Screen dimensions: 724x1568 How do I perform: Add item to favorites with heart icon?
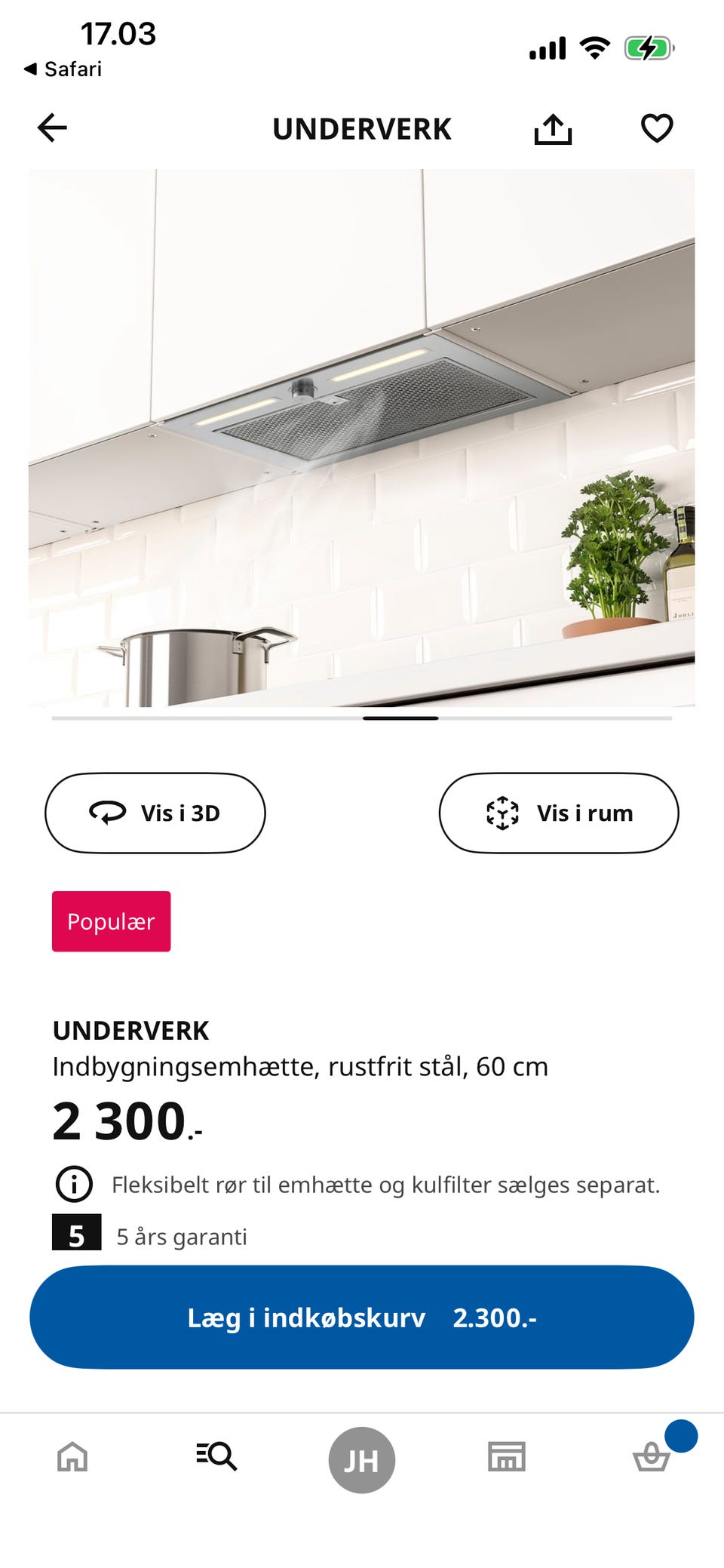point(656,128)
